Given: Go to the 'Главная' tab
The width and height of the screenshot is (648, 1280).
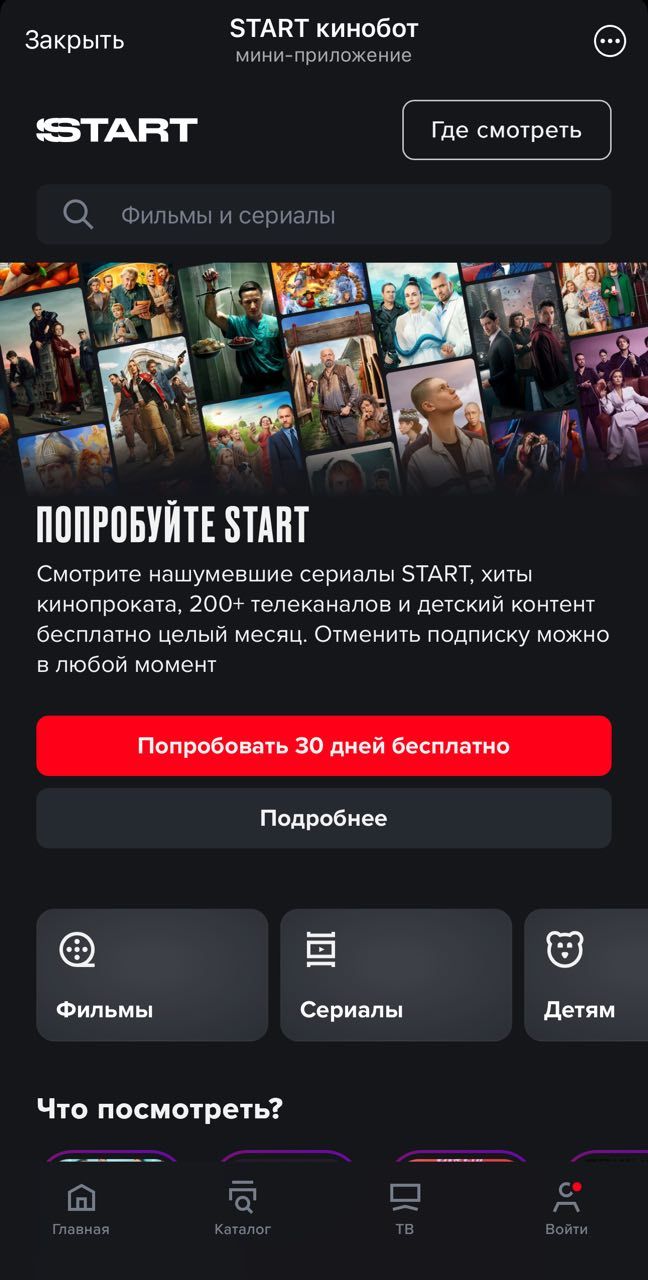Looking at the screenshot, I should point(81,1209).
